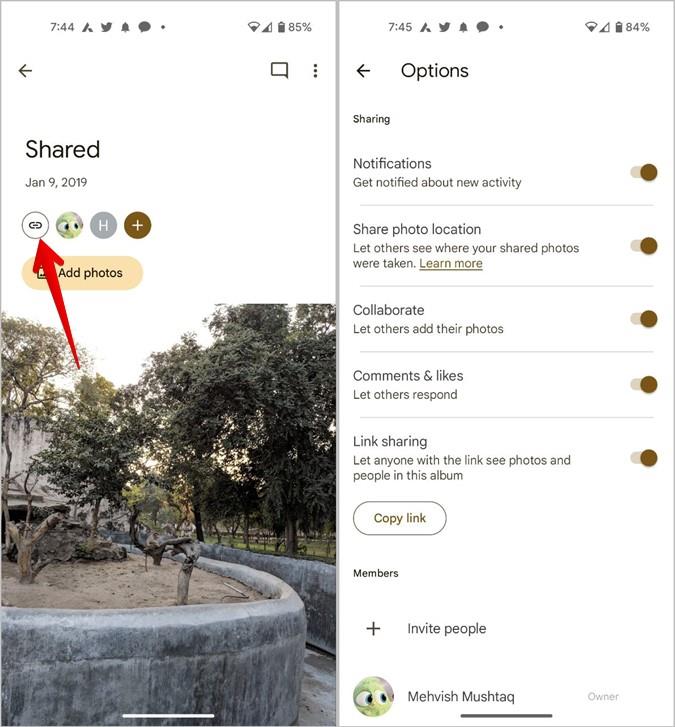Turn off Notifications switch
This screenshot has width=675, height=727.
pyautogui.click(x=643, y=172)
